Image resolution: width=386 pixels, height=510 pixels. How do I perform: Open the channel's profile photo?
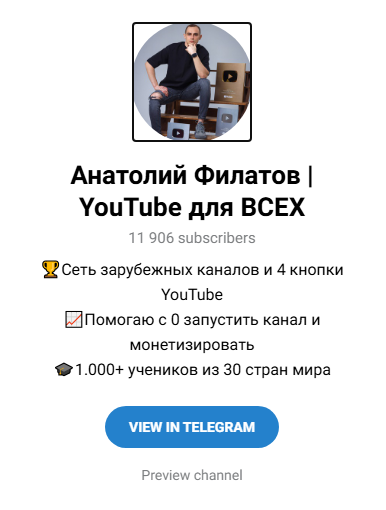(192, 82)
